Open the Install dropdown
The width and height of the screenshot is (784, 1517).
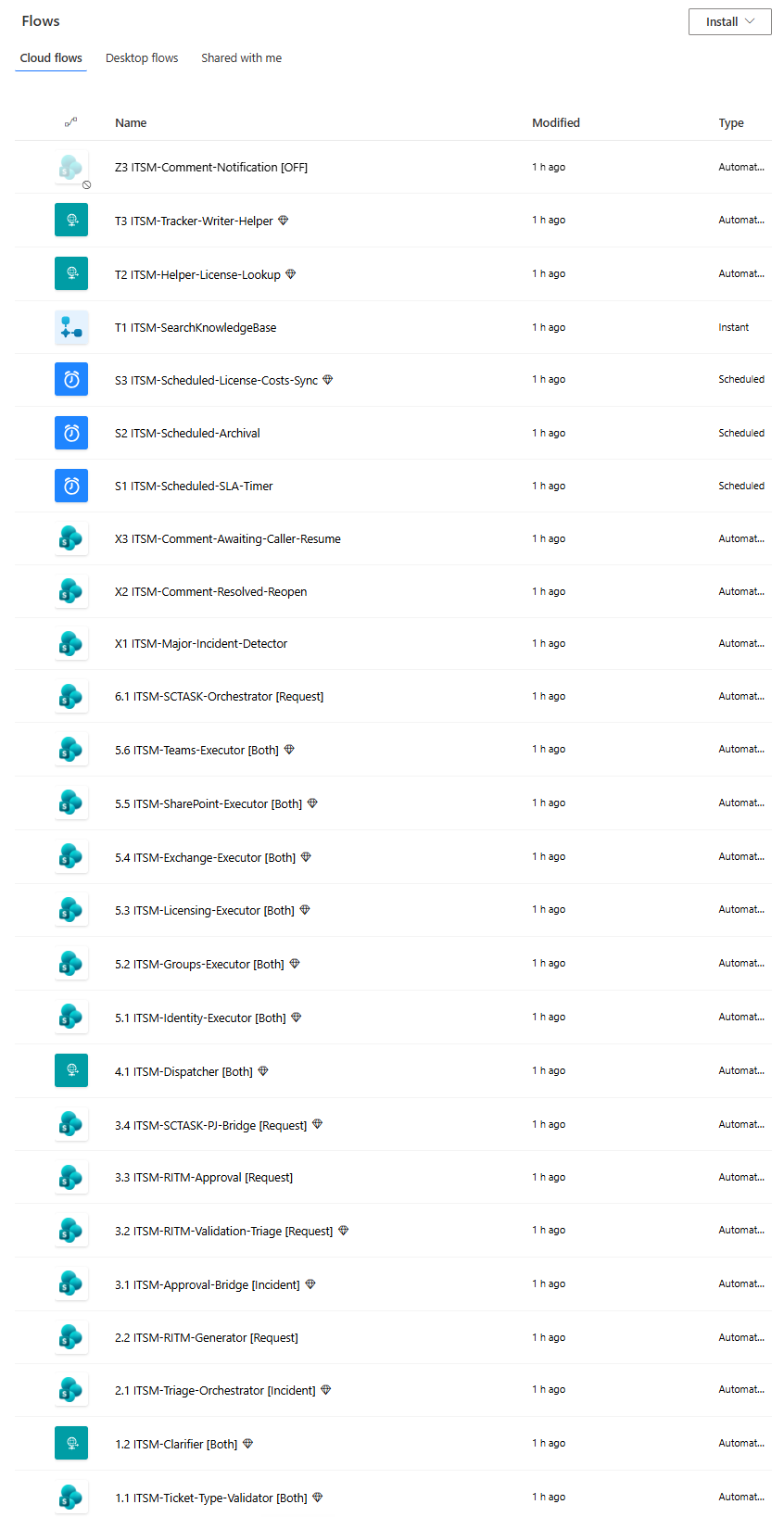click(x=729, y=21)
